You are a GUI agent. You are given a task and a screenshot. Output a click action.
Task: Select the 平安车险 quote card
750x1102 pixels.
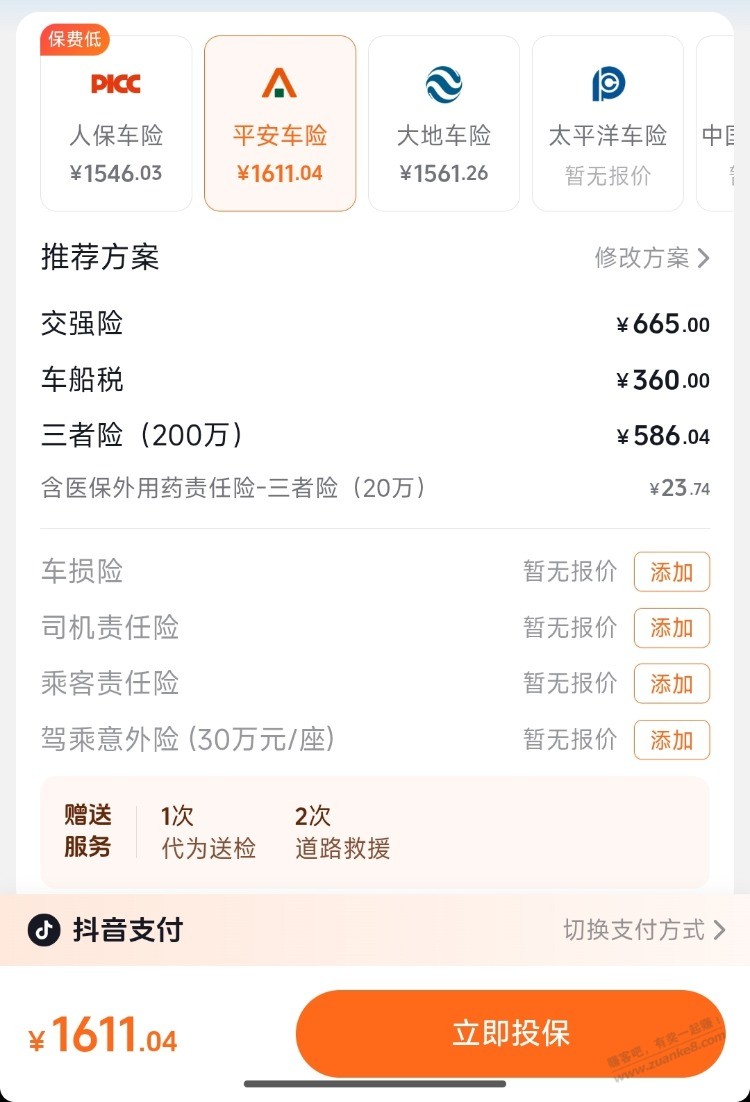(x=280, y=124)
